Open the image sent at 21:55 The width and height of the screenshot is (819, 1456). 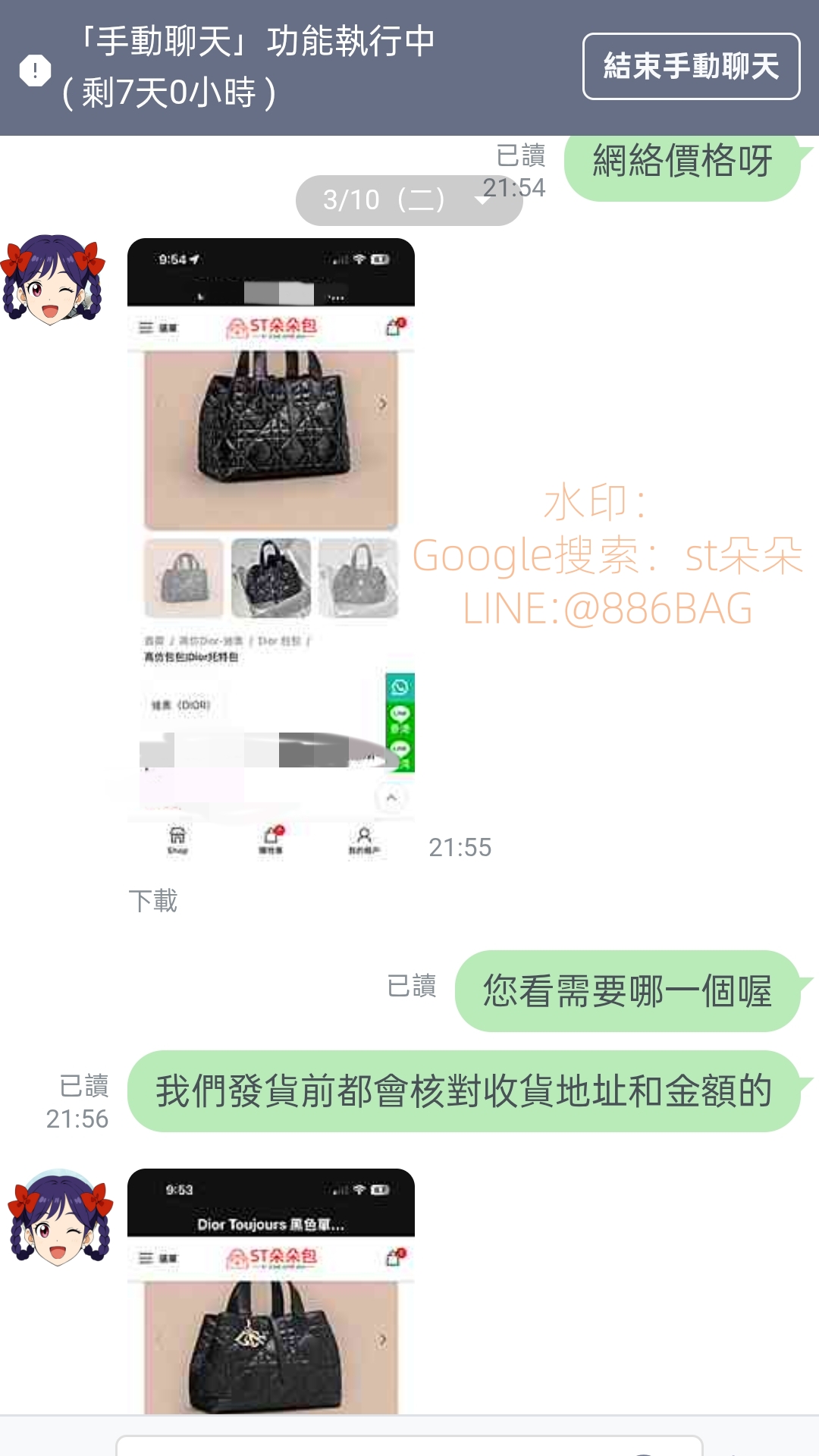pyautogui.click(x=271, y=551)
